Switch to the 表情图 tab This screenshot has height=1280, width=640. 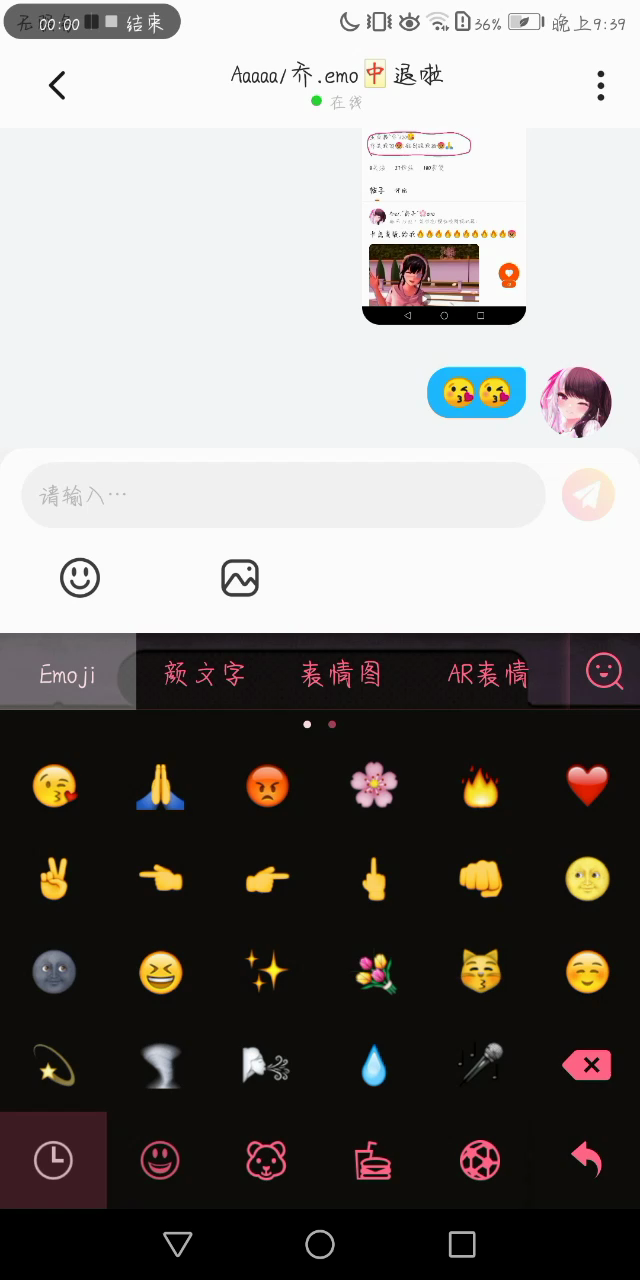coord(341,674)
